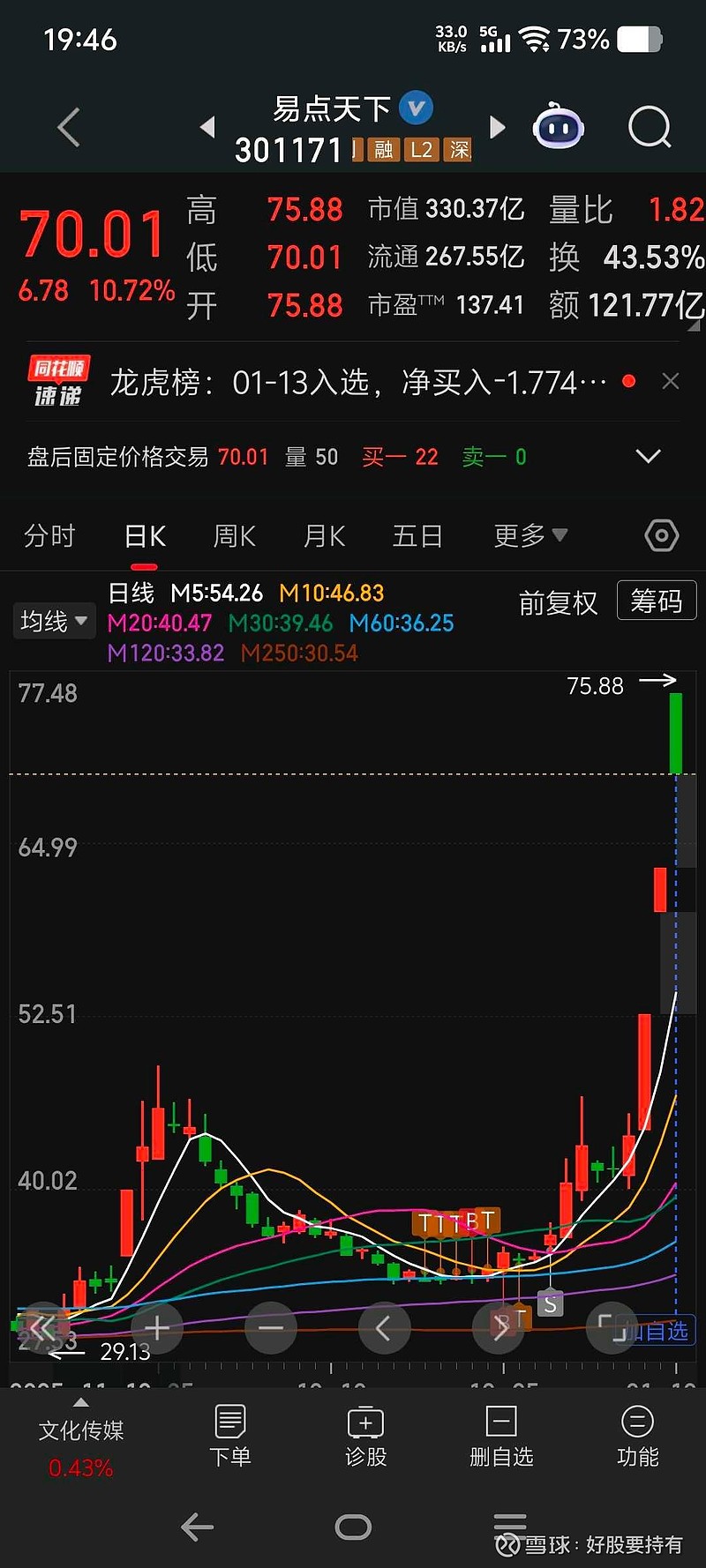This screenshot has width=706, height=1568.
Task: Expand the 盘后固定价格交易 after-hours panel
Action: click(649, 456)
